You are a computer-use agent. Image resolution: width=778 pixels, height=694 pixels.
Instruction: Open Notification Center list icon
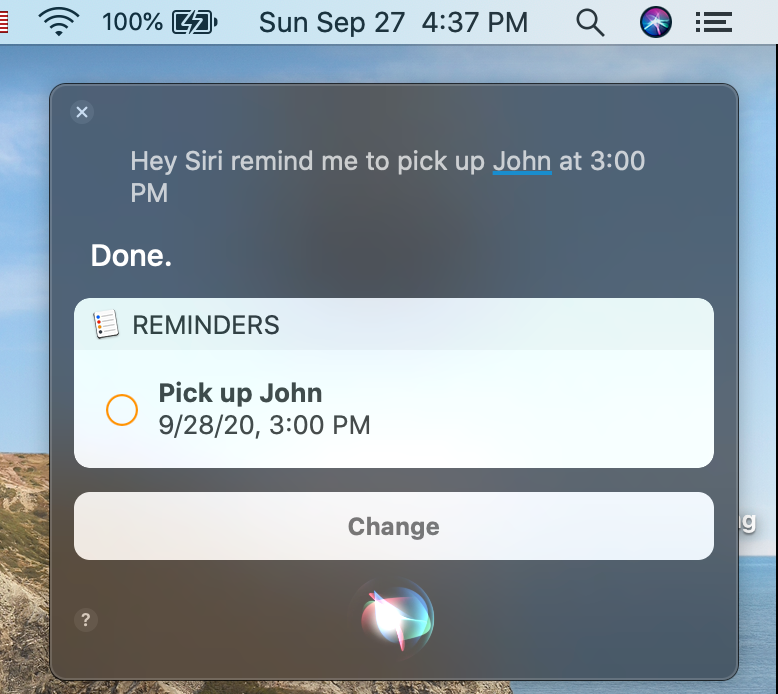pos(713,22)
